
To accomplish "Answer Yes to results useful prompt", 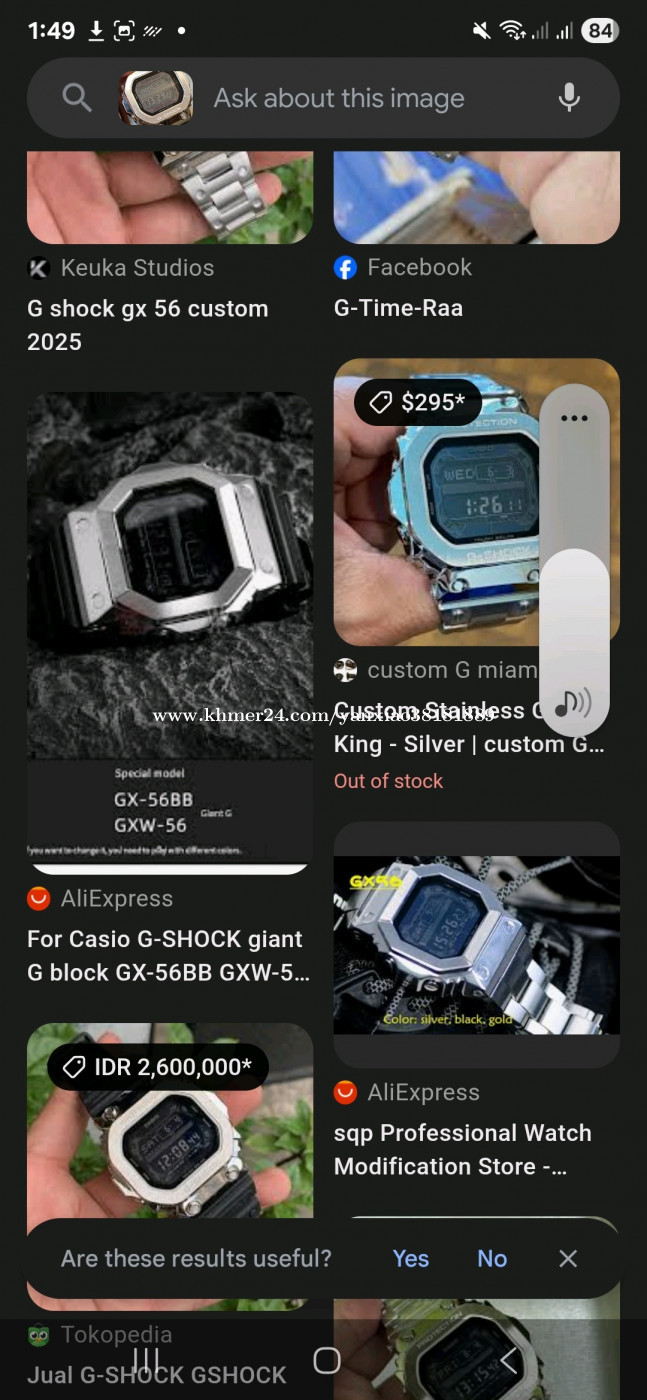I will pos(410,1258).
